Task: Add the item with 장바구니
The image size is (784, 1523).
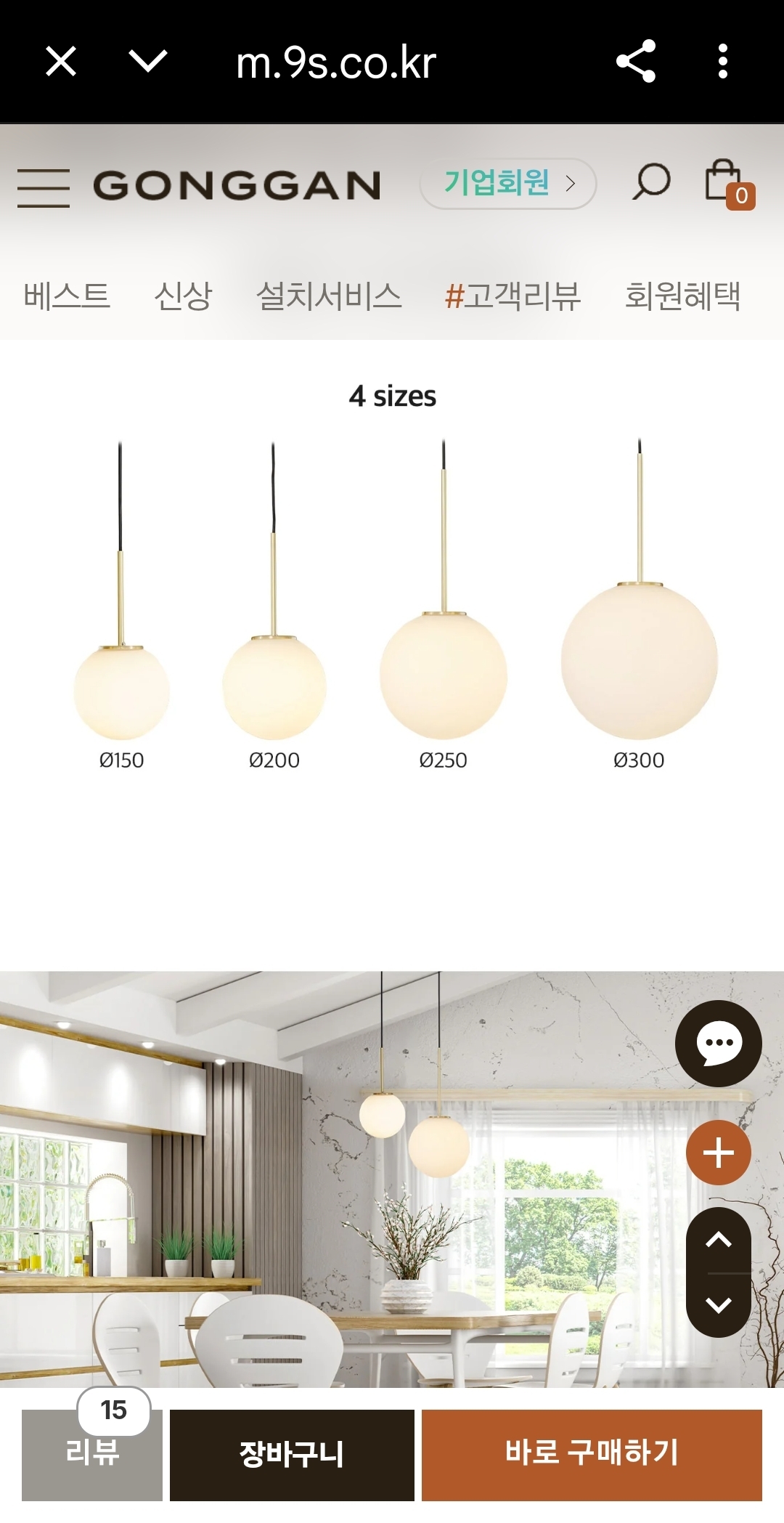Action: coord(292,1455)
